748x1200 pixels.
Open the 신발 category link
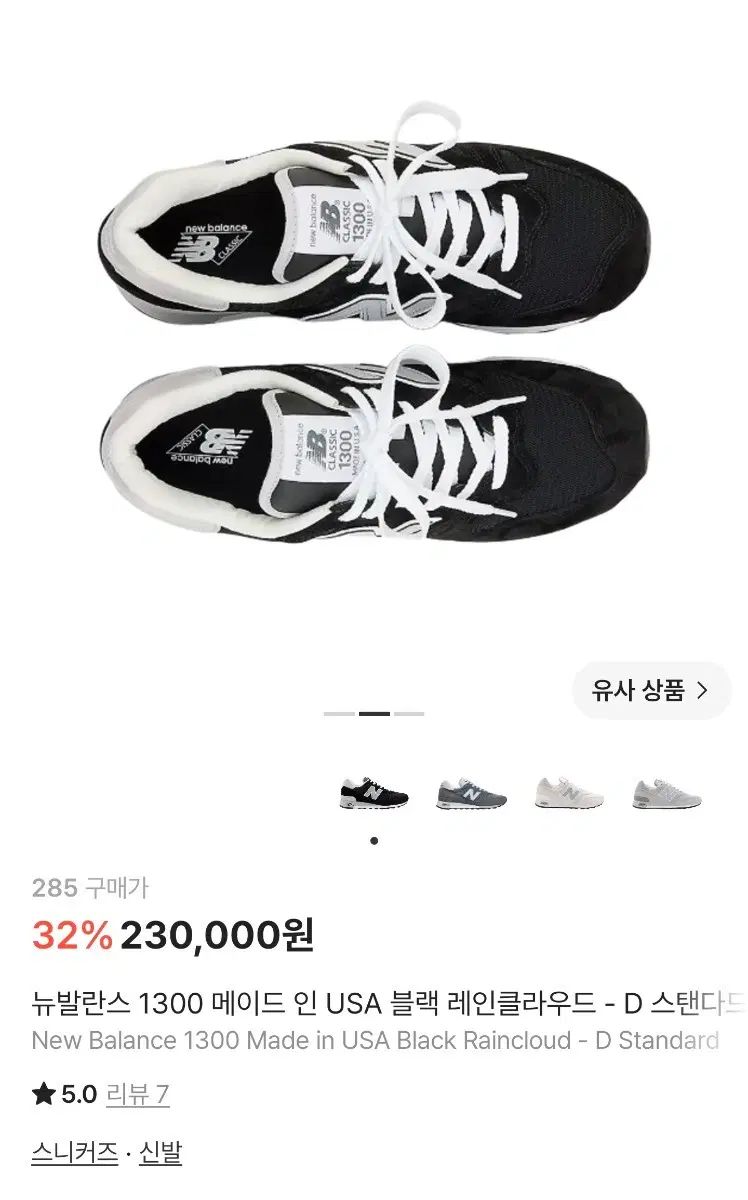point(160,1152)
